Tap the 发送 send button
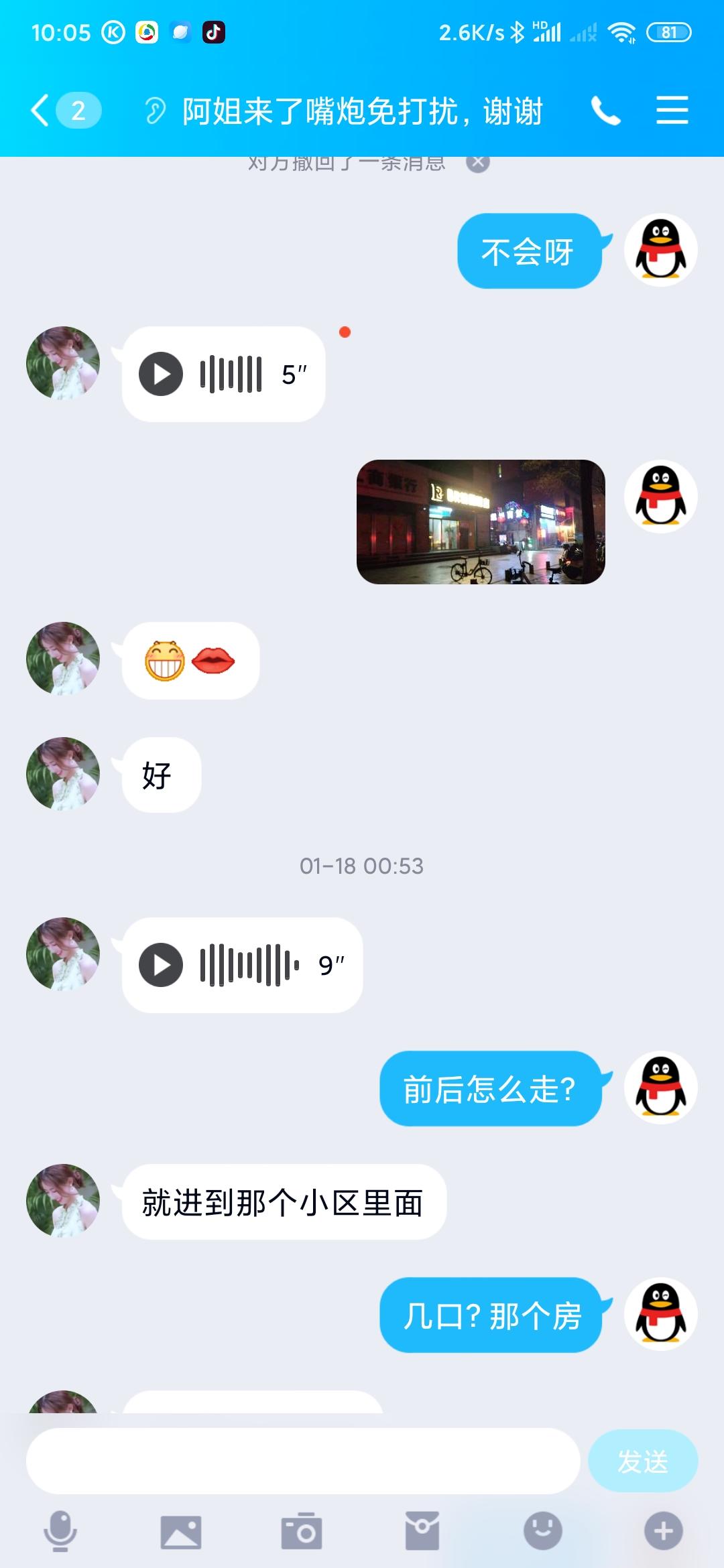724x1568 pixels. tap(642, 1461)
